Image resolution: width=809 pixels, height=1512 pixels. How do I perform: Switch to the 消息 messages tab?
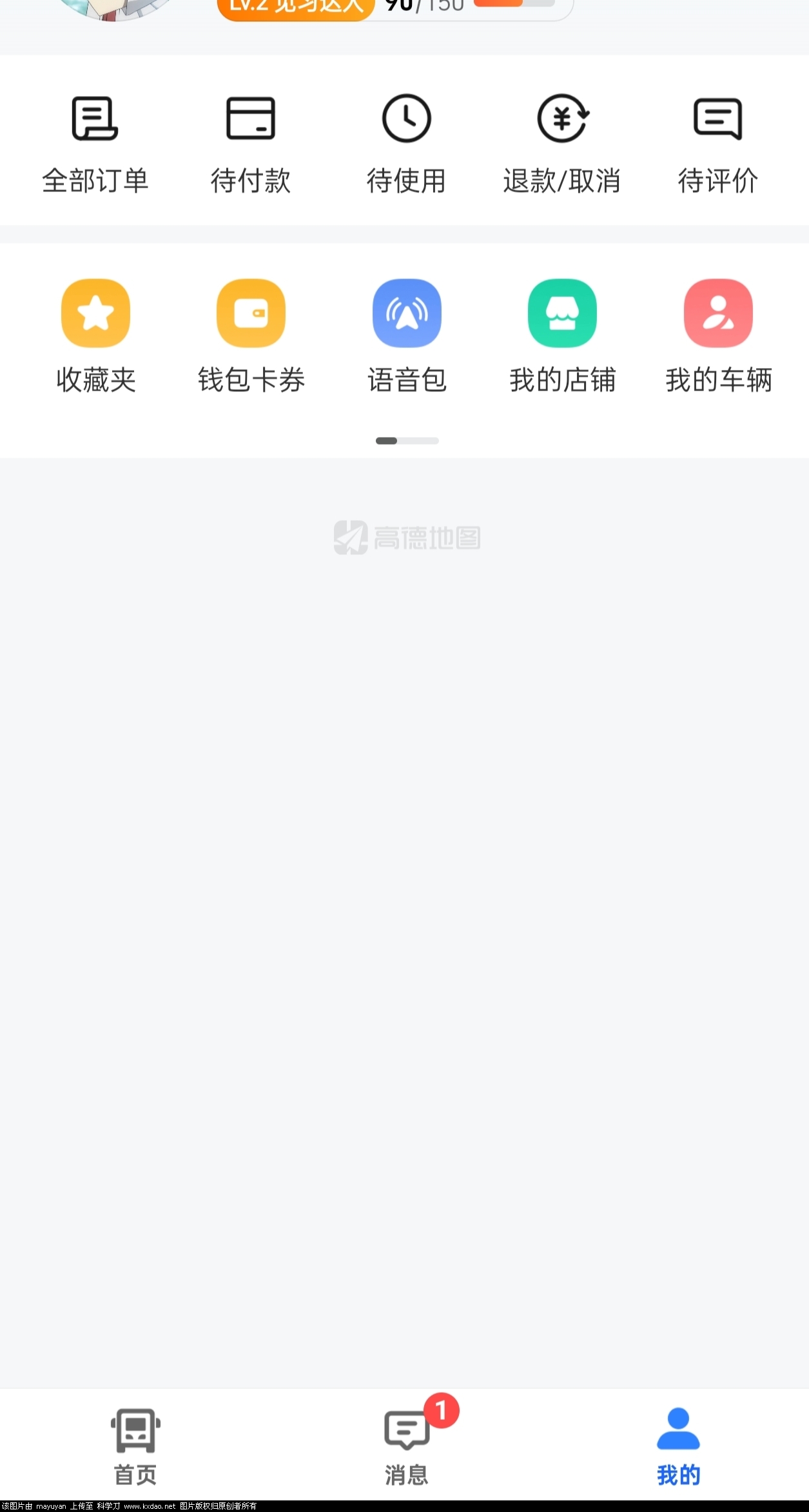[407, 1447]
